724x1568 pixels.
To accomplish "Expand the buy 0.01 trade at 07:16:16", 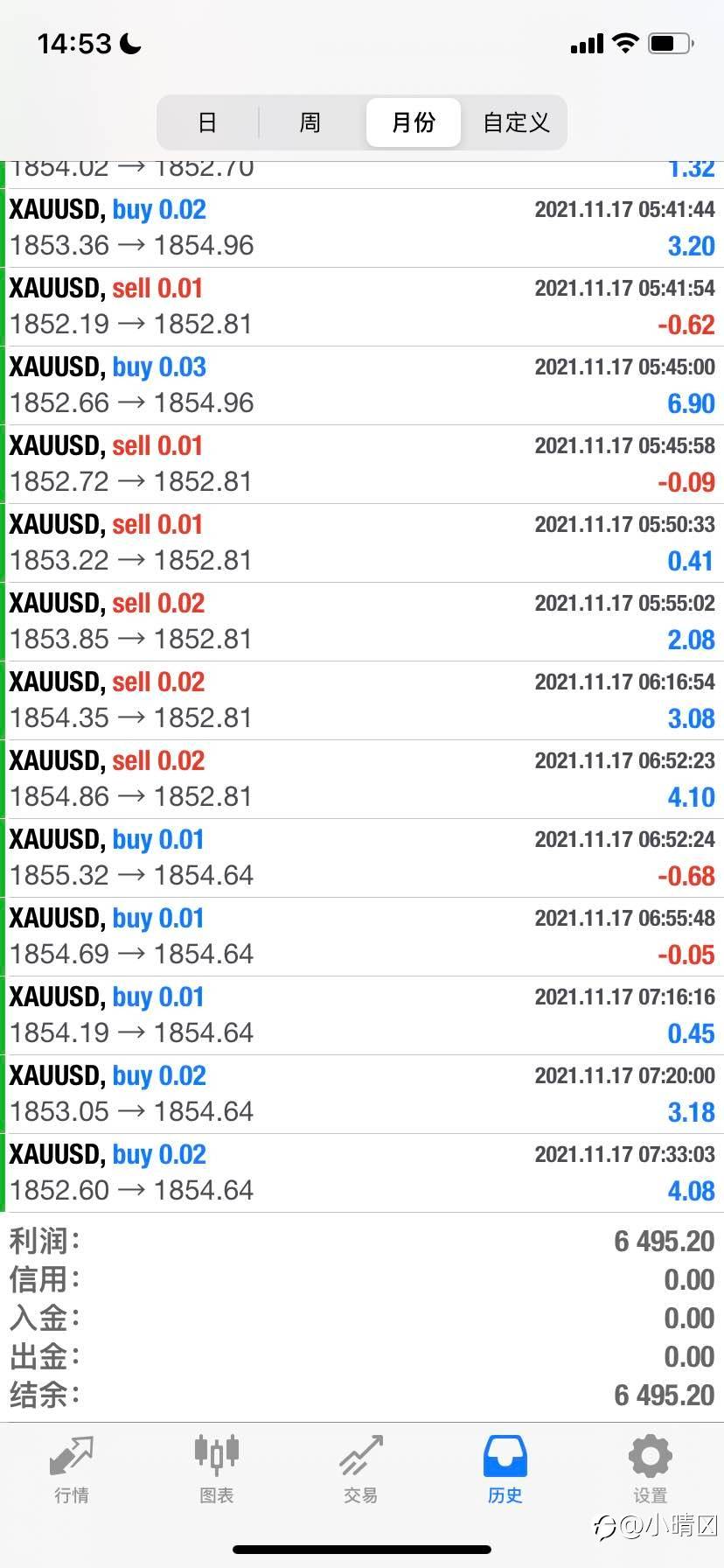I will 362,1016.
